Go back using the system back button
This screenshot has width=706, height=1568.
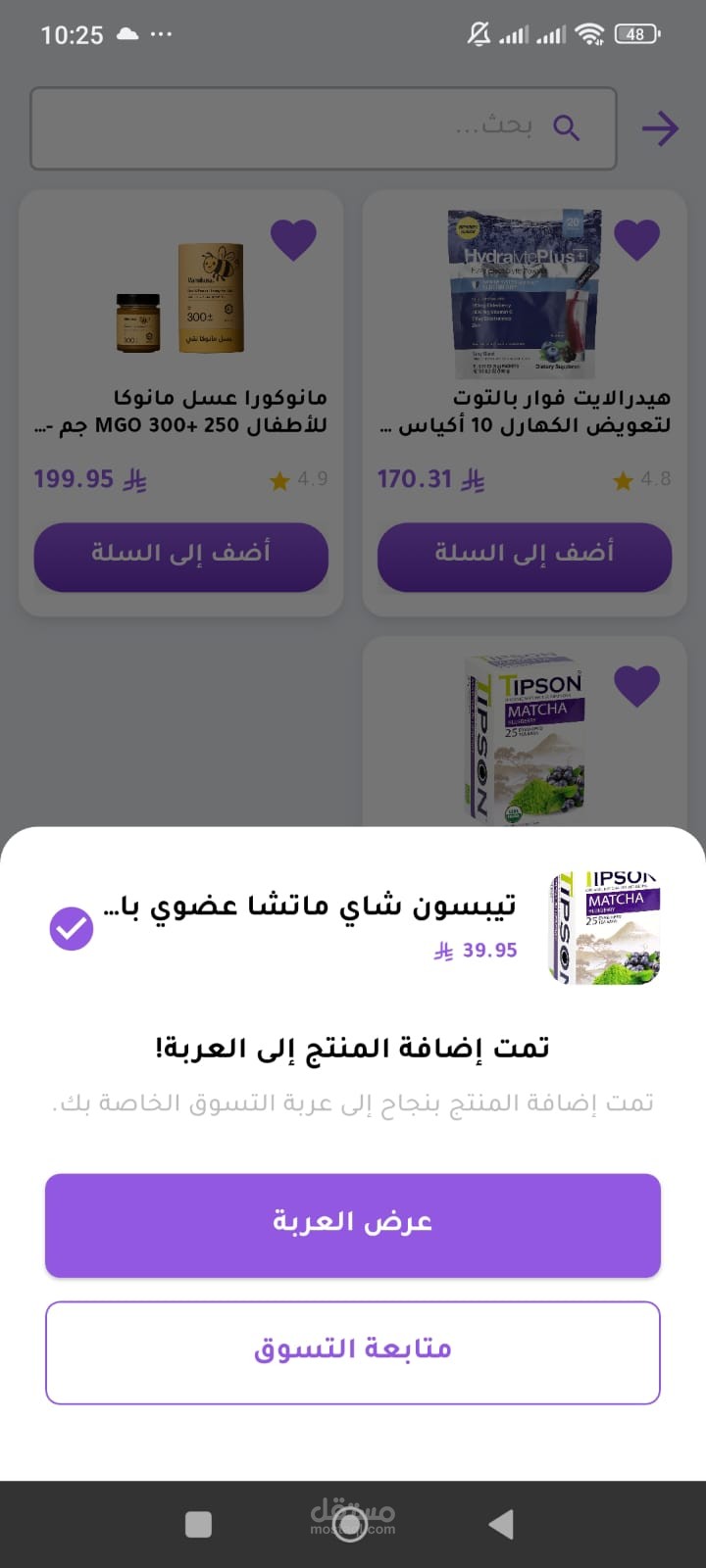[x=501, y=1524]
